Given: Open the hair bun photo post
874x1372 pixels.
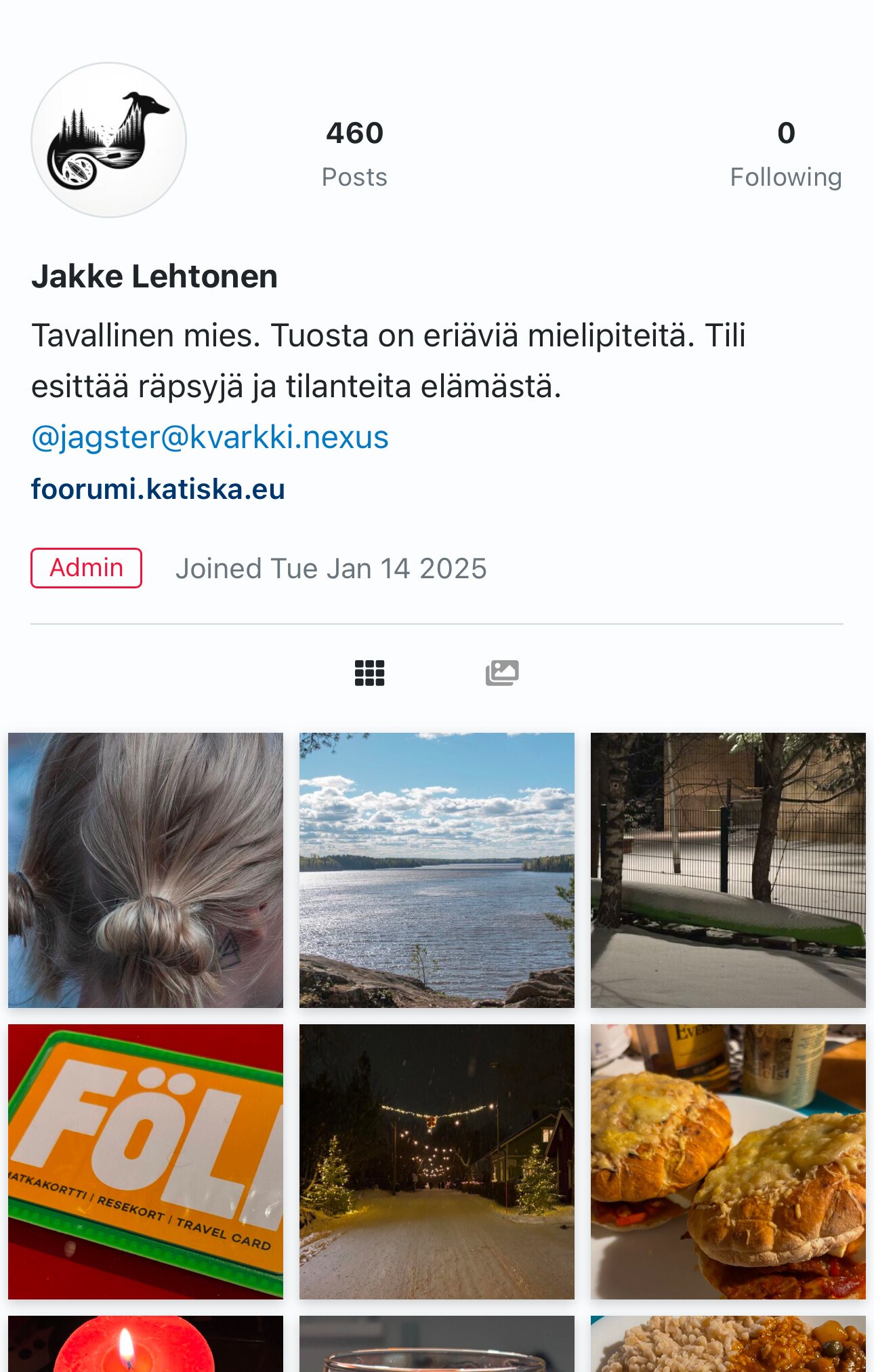Looking at the screenshot, I should 146,870.
